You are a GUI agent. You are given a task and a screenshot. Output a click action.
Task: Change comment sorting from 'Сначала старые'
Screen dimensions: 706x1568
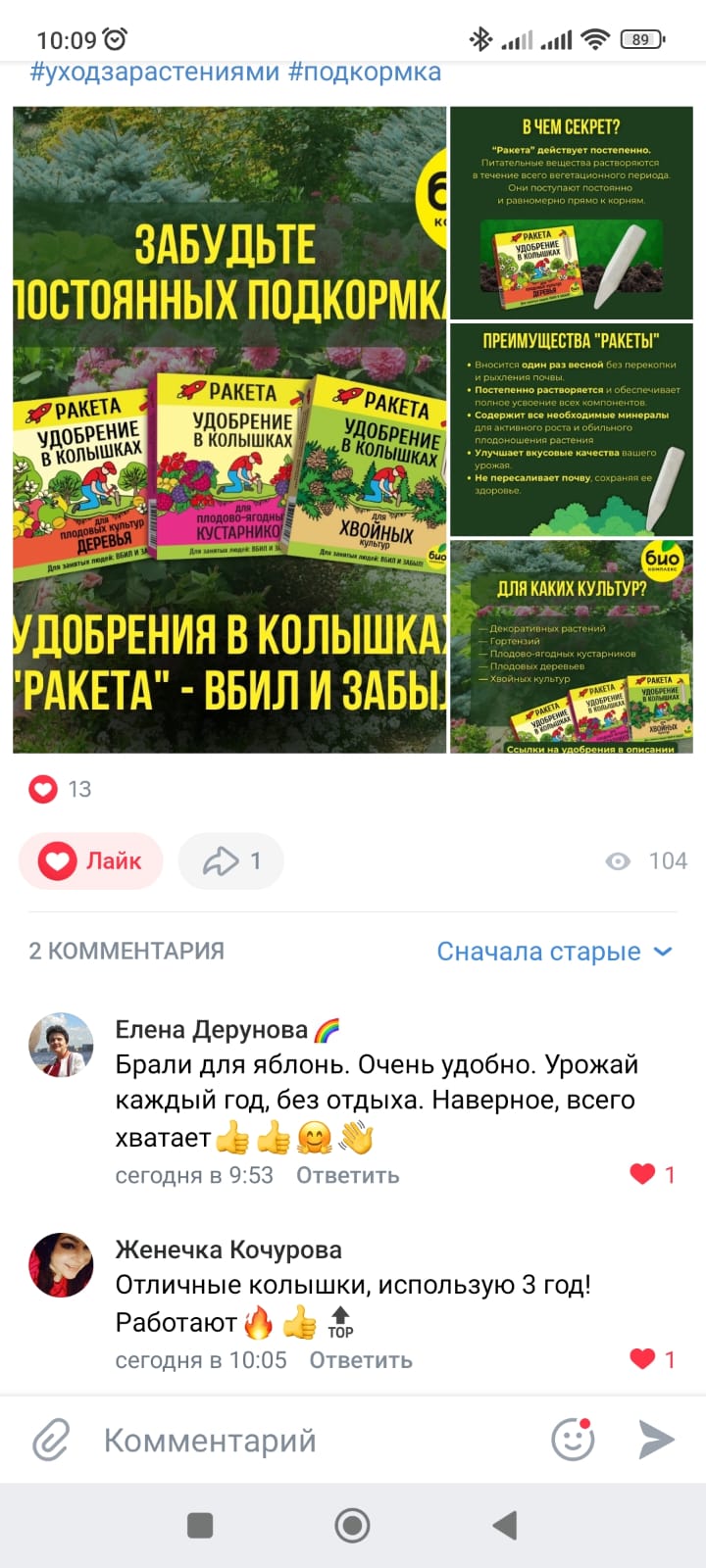555,952
